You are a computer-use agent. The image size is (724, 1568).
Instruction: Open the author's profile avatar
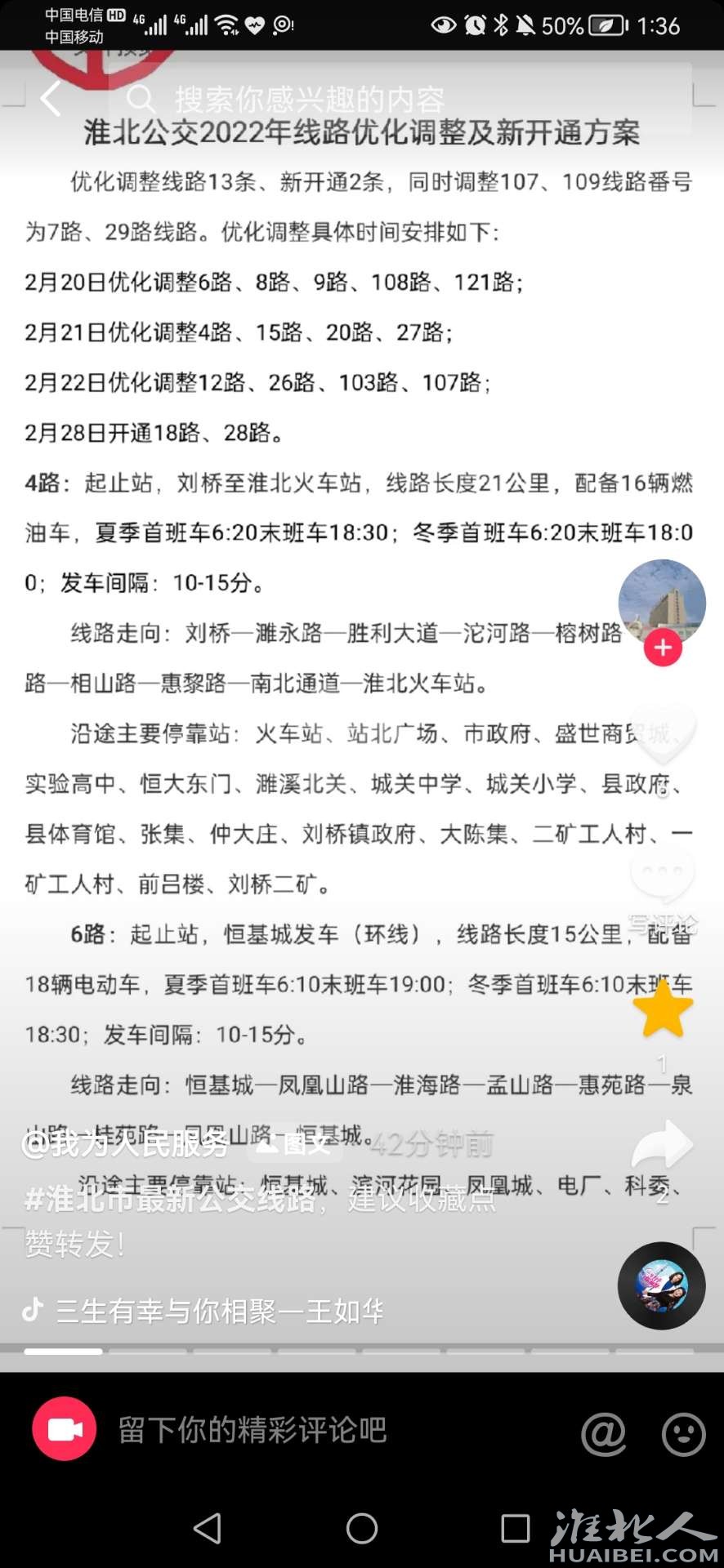661,603
